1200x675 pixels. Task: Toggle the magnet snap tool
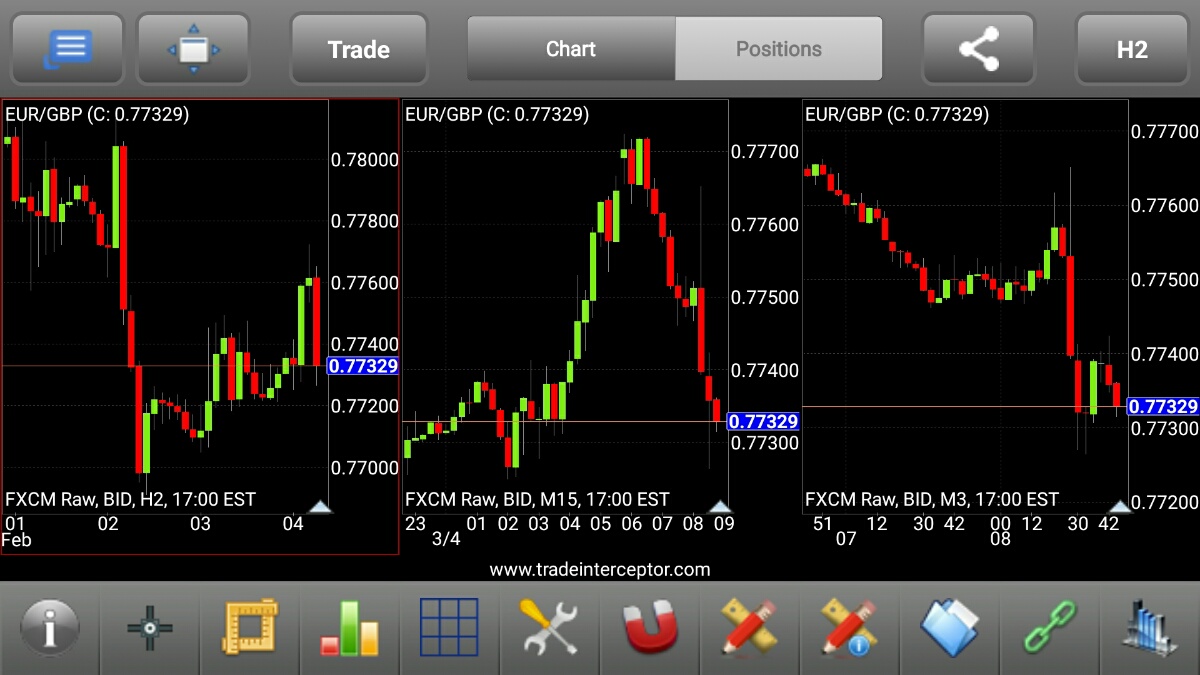click(650, 630)
